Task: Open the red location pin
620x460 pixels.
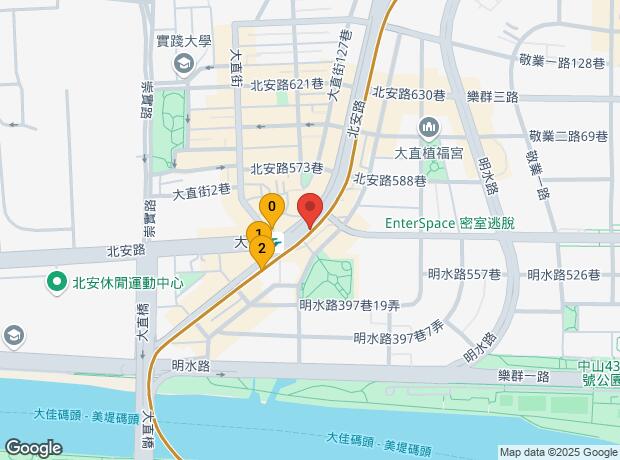Action: click(310, 210)
